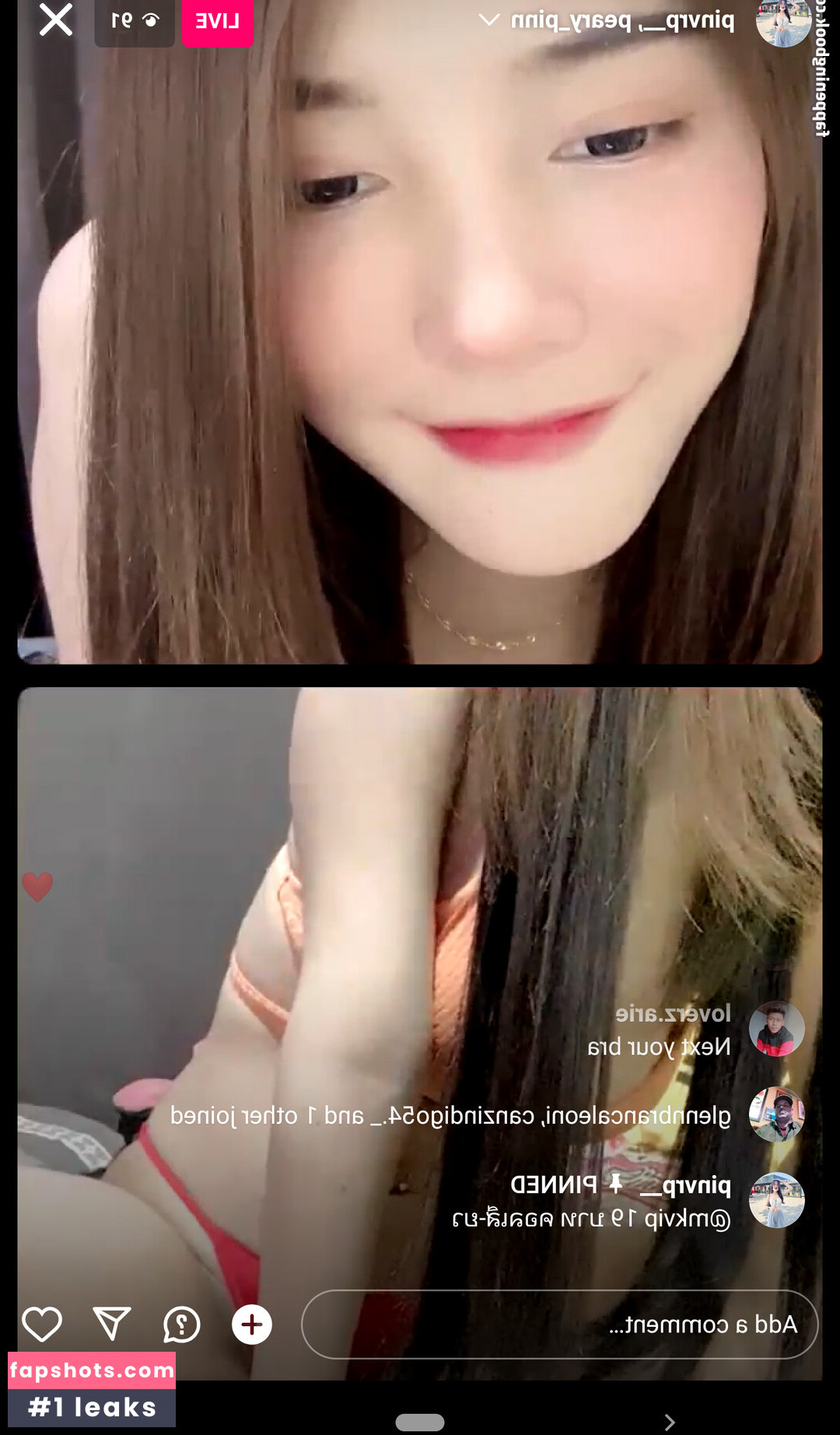Tap the plus button to request joining
The image size is (840, 1435).
252,1324
